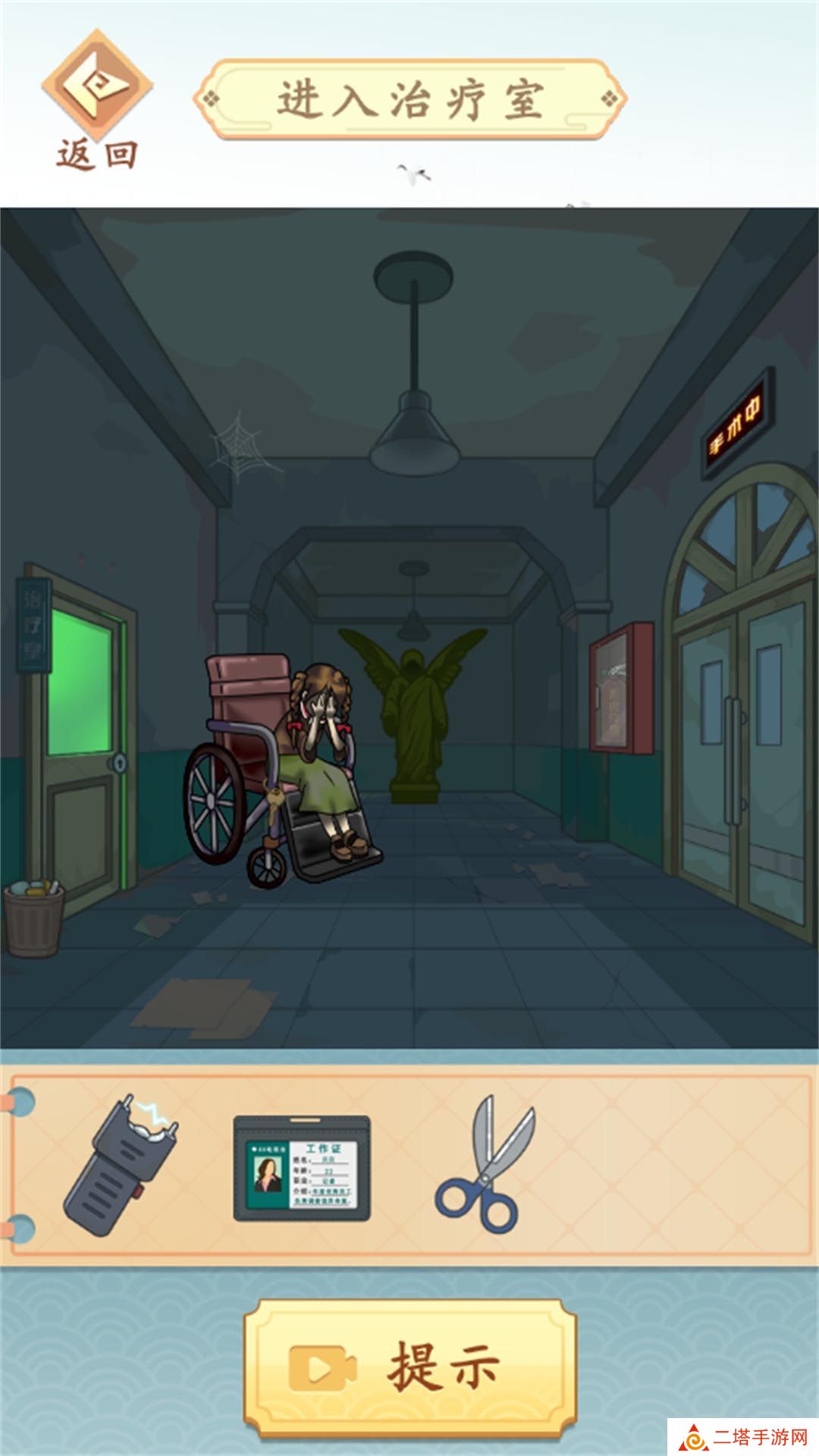Image resolution: width=819 pixels, height=1456 pixels.
Task: Tap the 手术中 operating room doors
Action: (x=739, y=758)
